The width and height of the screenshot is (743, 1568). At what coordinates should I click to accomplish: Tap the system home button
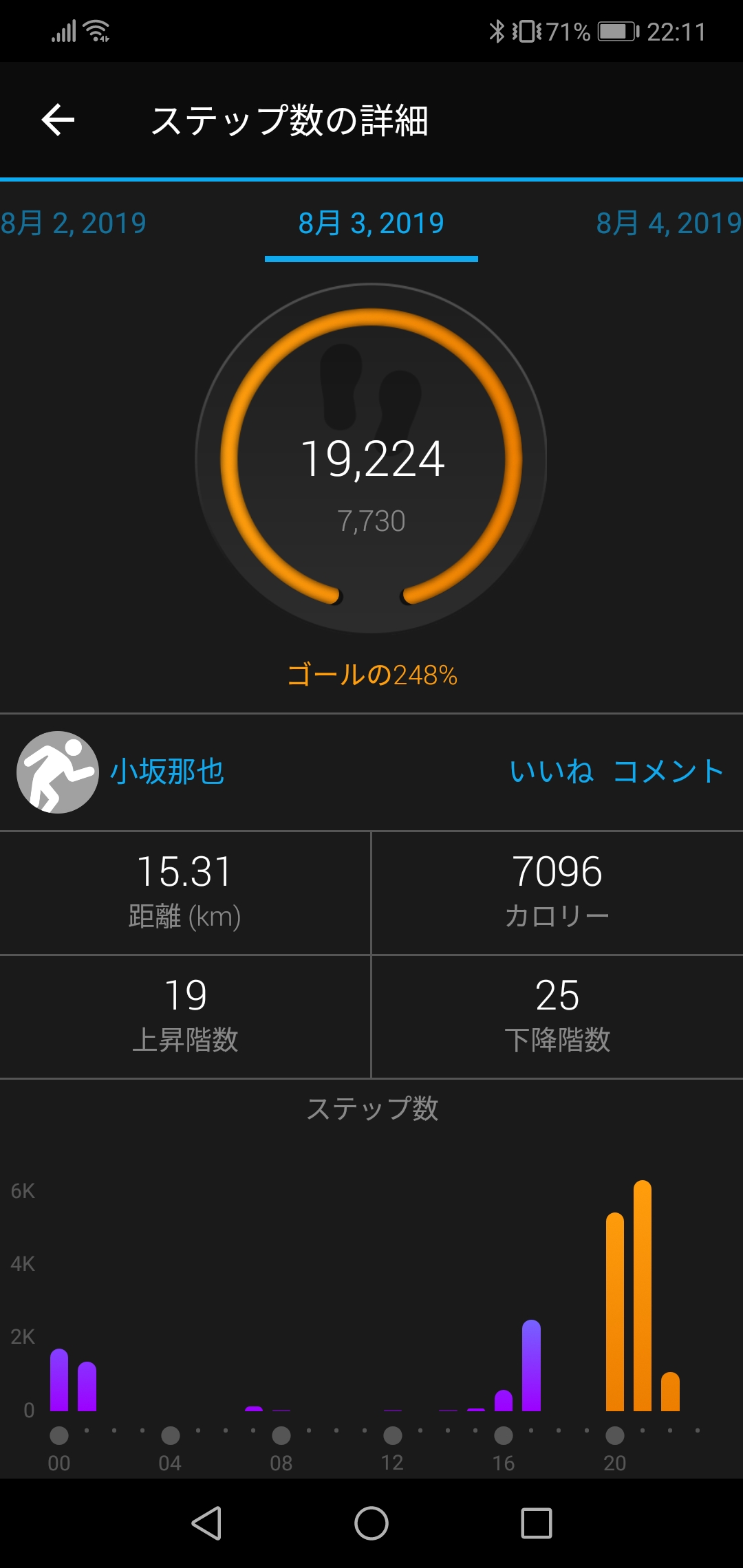(x=371, y=1523)
